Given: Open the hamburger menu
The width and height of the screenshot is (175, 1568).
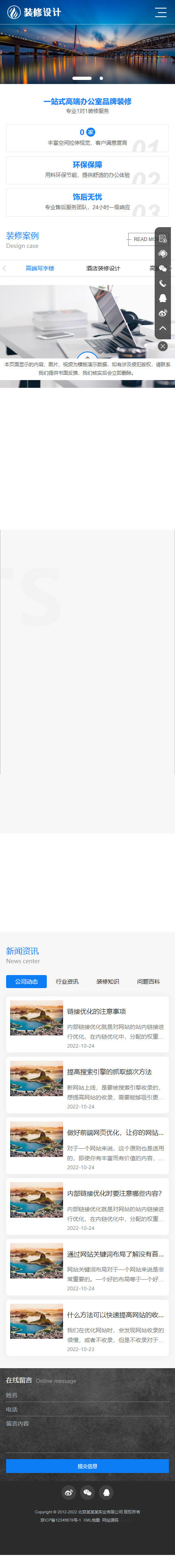Looking at the screenshot, I should click(x=160, y=12).
